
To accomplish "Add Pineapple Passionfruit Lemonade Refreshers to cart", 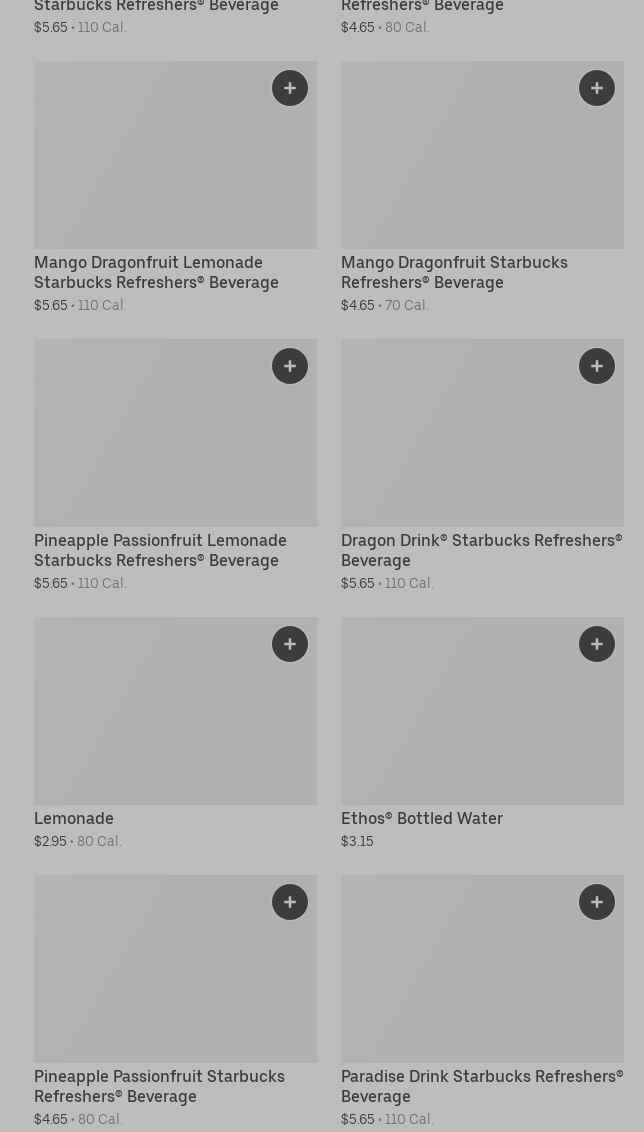I will [x=290, y=366].
